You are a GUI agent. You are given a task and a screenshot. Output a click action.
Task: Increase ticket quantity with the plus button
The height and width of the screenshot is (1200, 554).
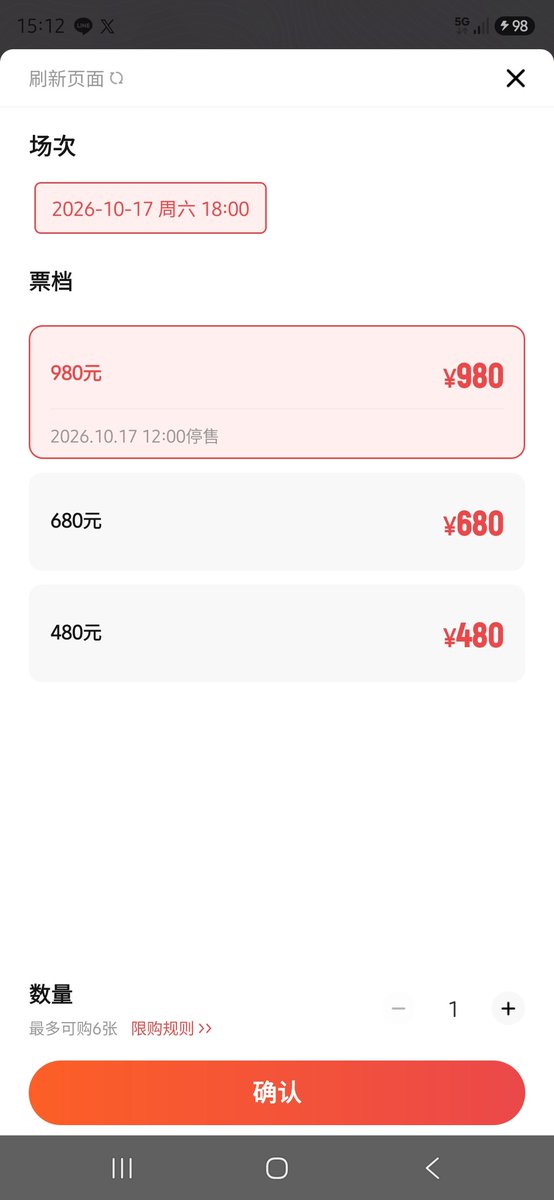[508, 1008]
